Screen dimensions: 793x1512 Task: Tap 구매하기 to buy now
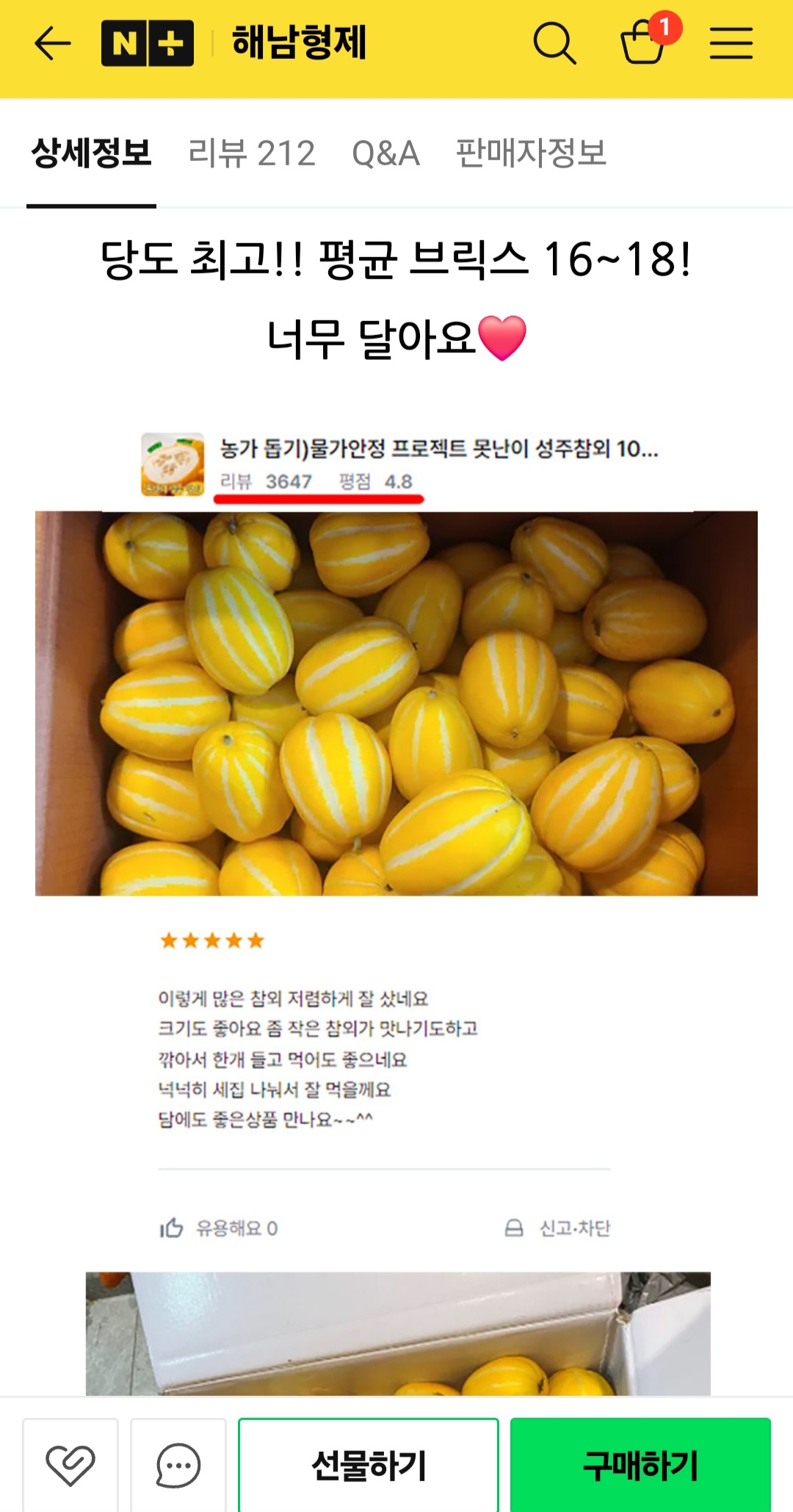640,1465
